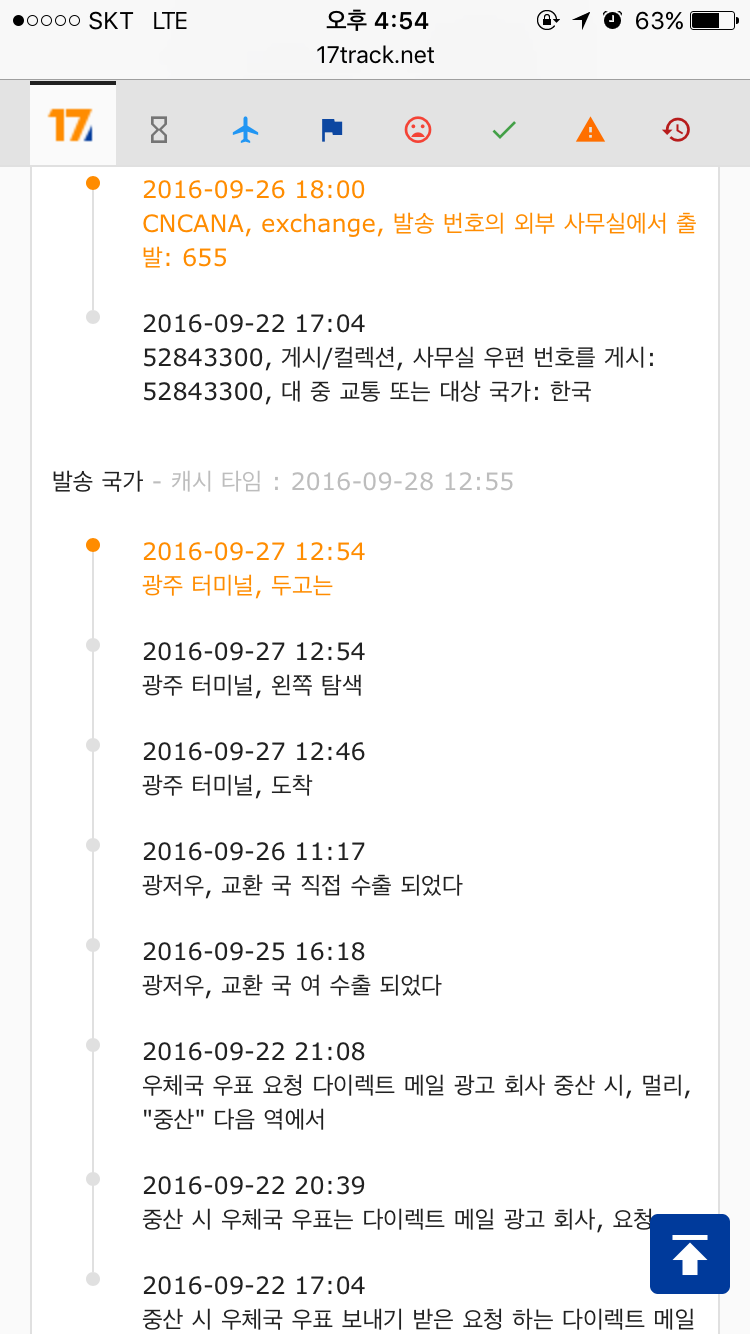This screenshot has width=750, height=1334.
Task: Tap the blue back-to-top arrow button
Action: (690, 1254)
